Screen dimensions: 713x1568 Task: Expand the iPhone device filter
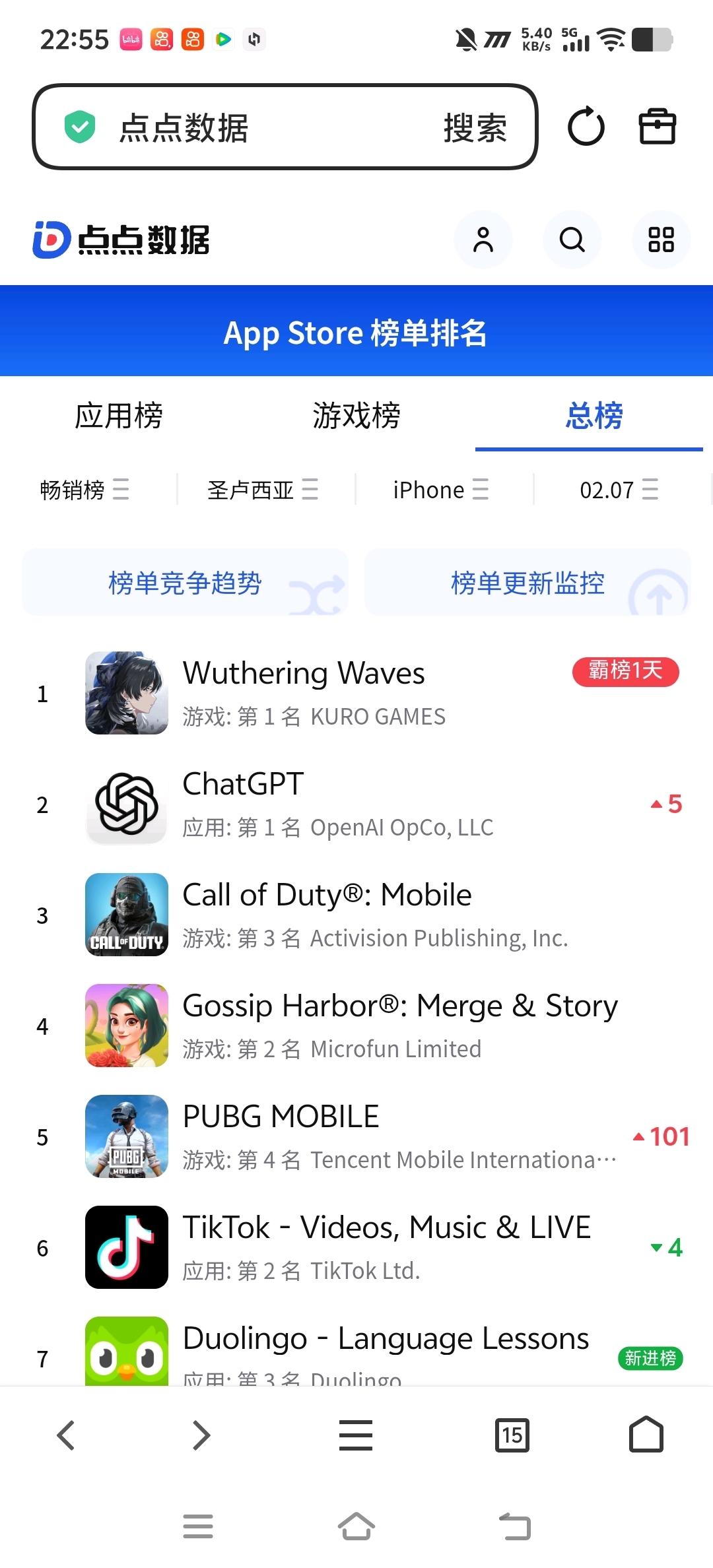(440, 490)
